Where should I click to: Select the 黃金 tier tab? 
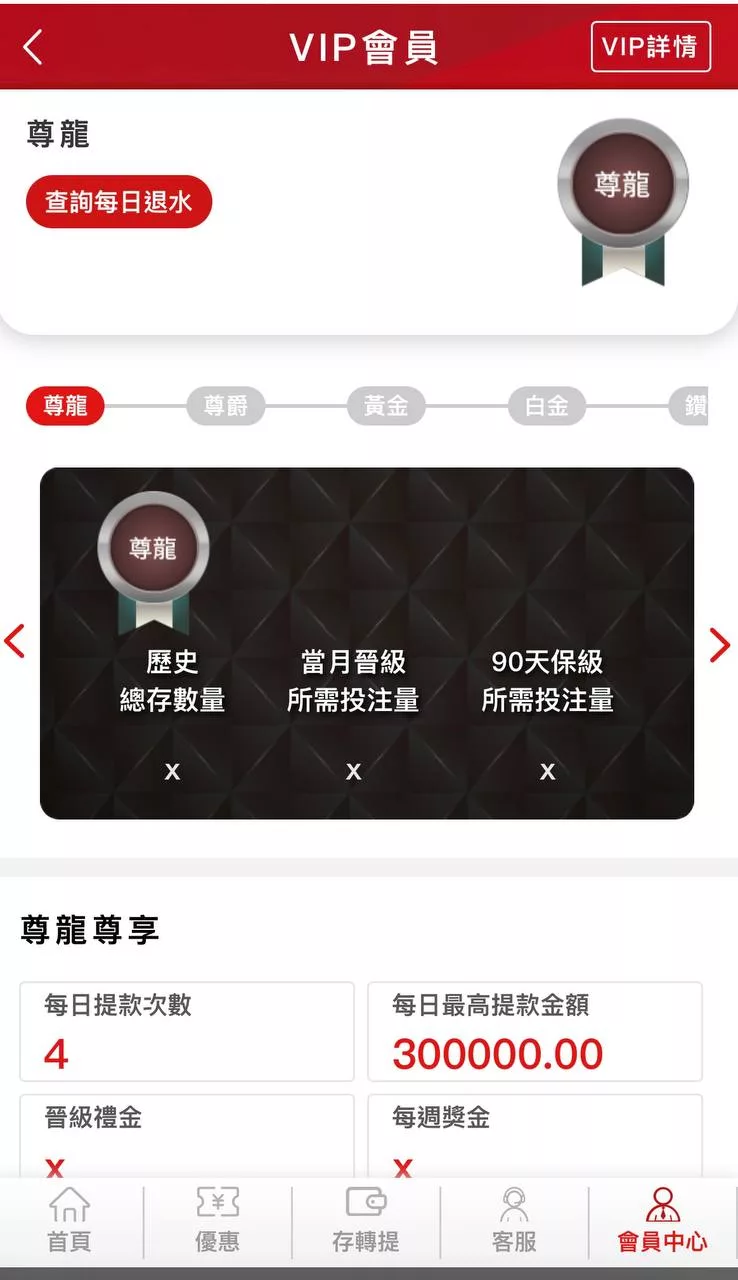(x=386, y=406)
